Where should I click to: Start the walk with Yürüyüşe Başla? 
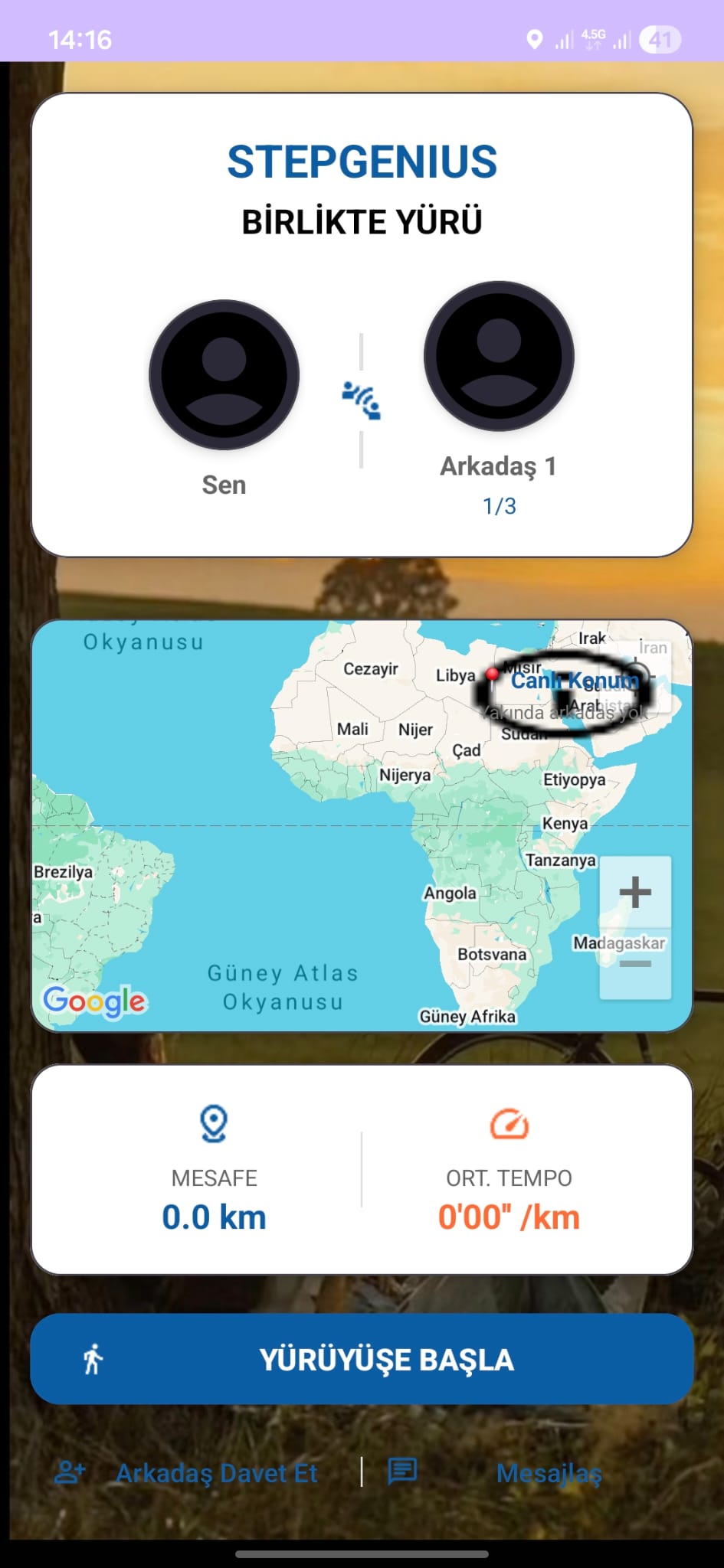pos(362,1359)
